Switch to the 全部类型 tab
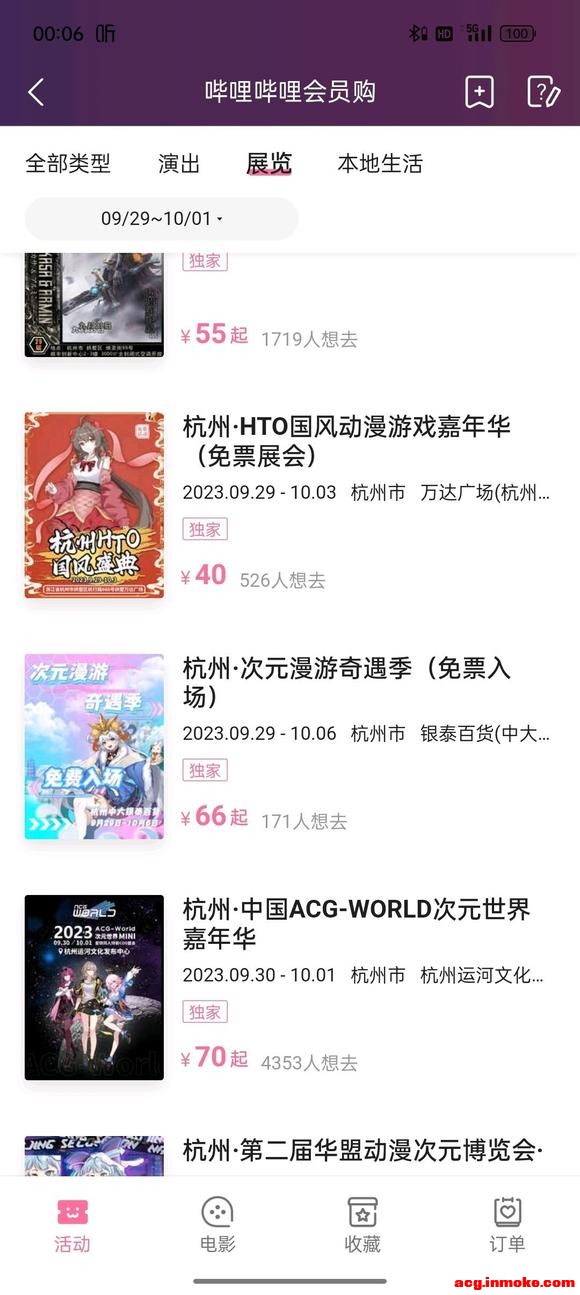 pyautogui.click(x=68, y=164)
